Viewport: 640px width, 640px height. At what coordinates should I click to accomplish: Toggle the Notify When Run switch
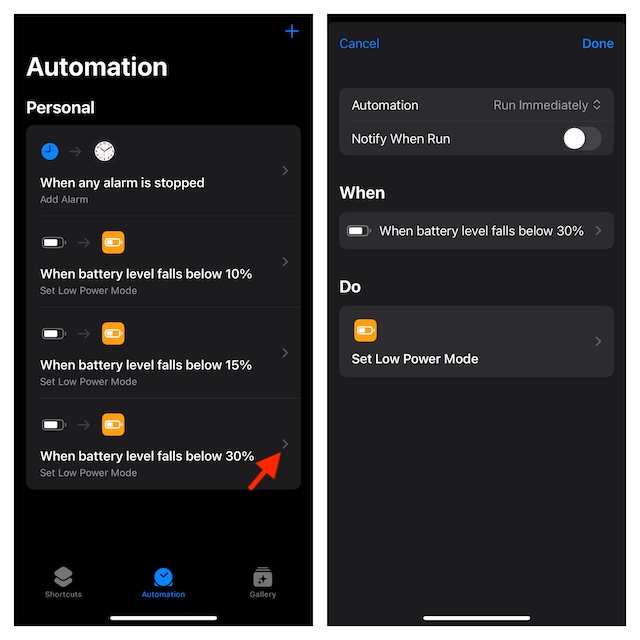click(x=581, y=139)
